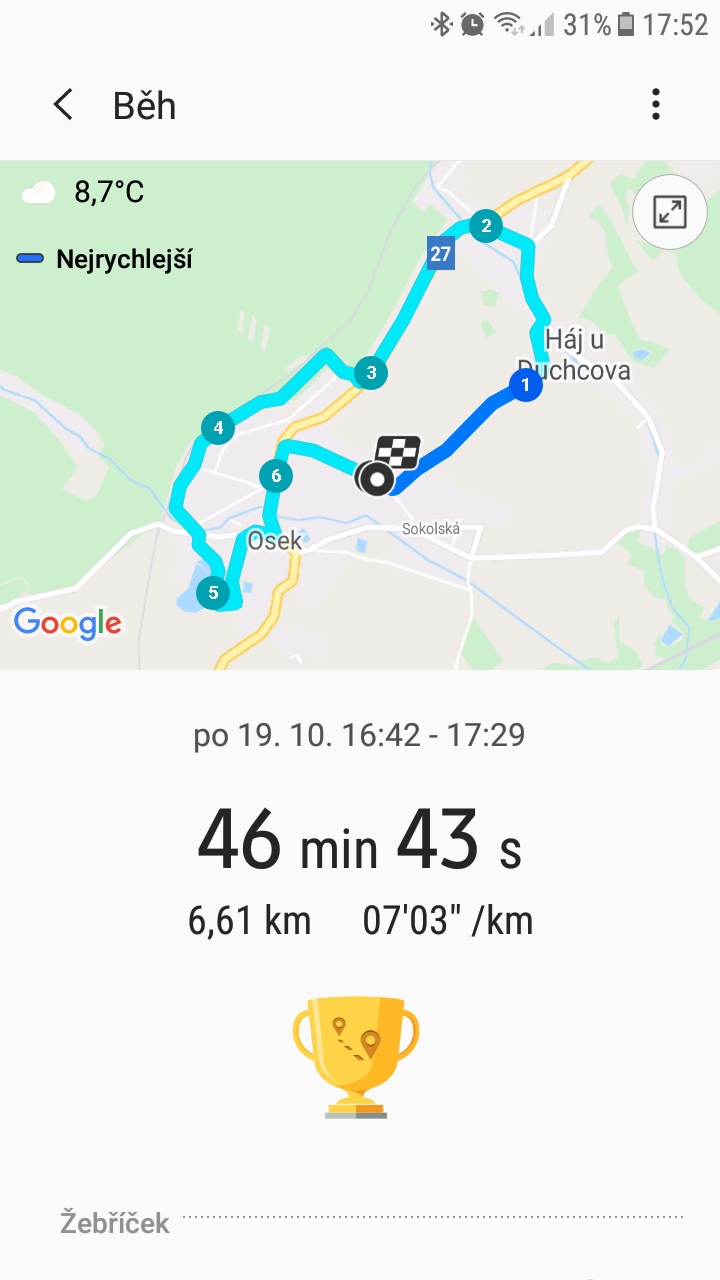Open the running route map
The width and height of the screenshot is (720, 1280).
pyautogui.click(x=360, y=415)
